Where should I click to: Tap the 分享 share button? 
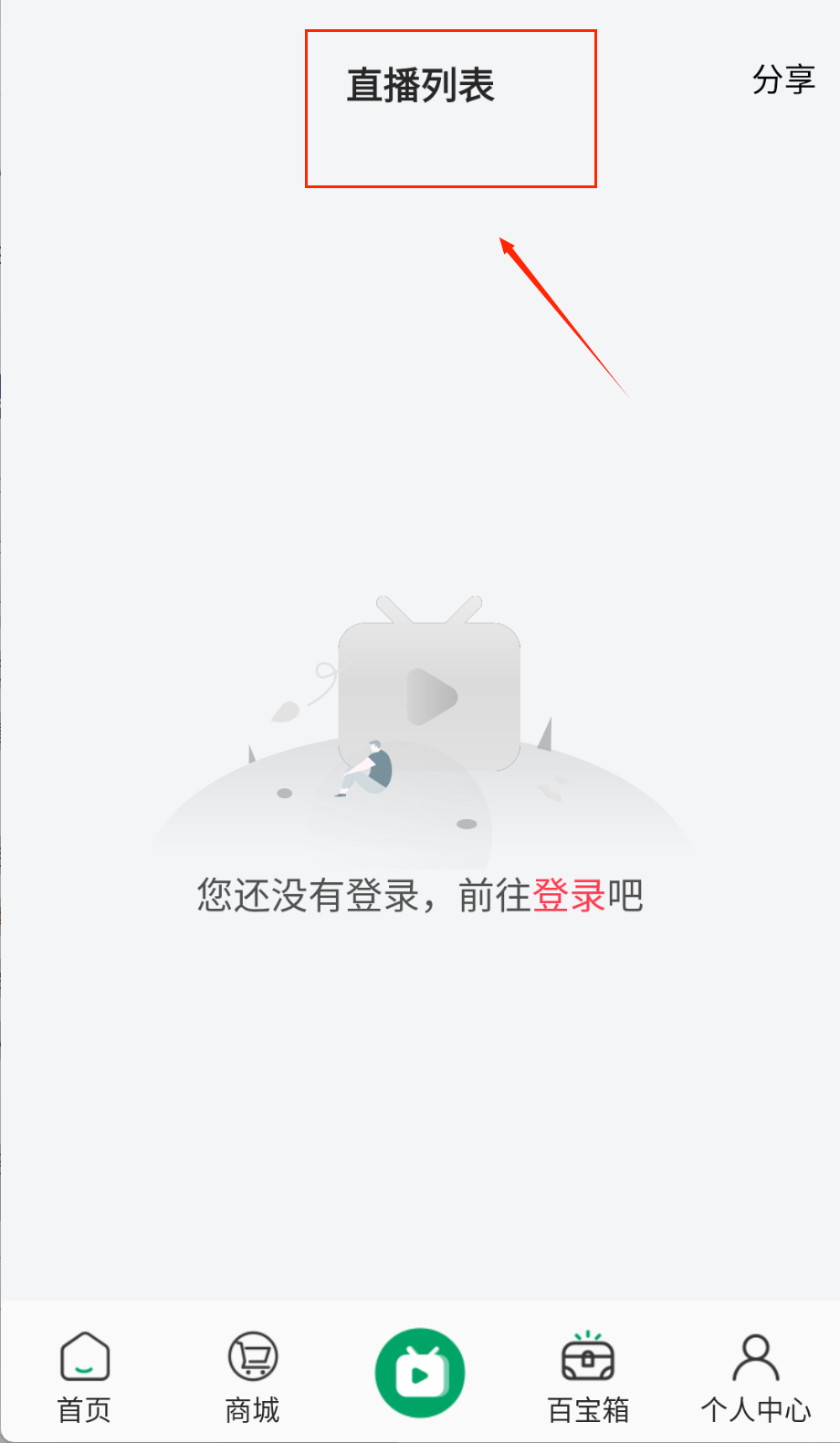pyautogui.click(x=783, y=80)
